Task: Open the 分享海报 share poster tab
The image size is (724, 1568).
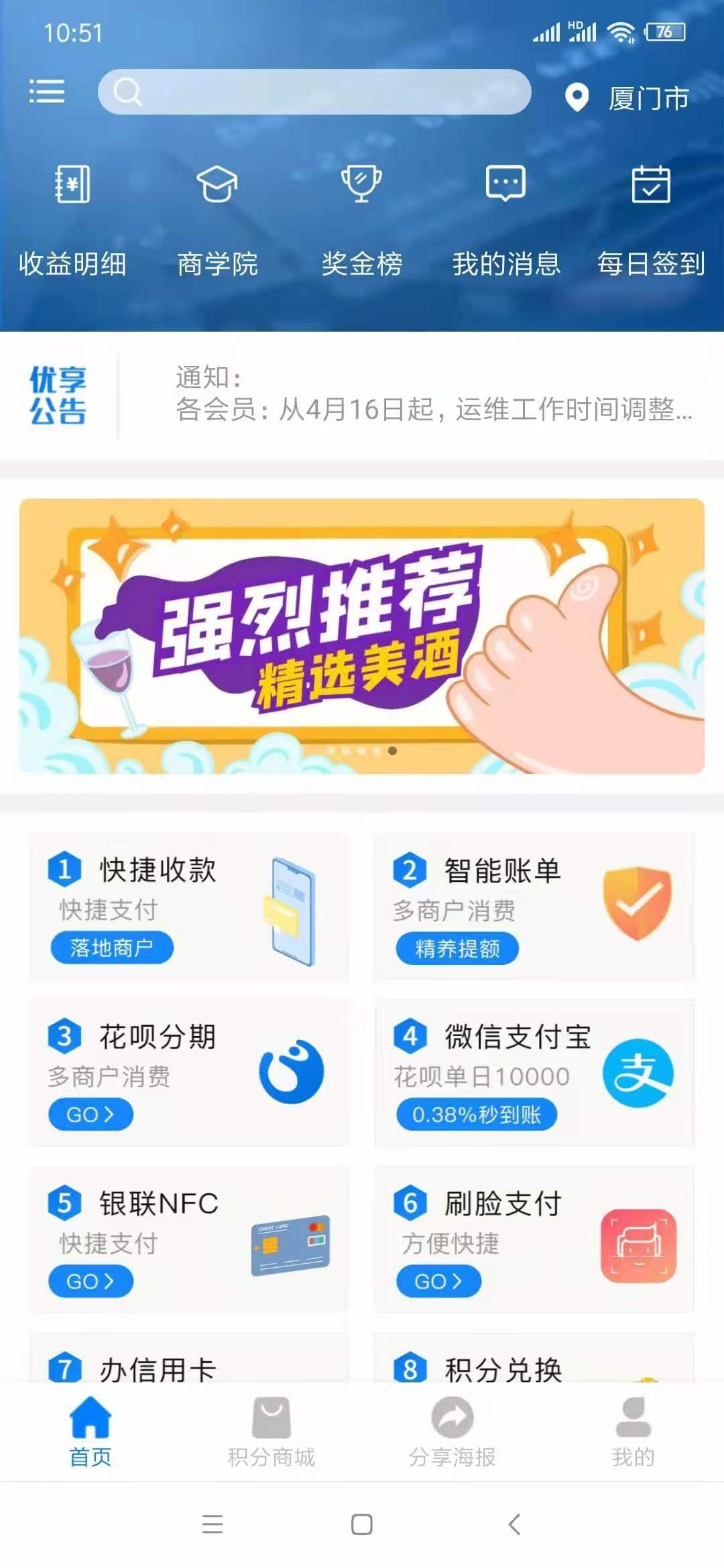Action: 451,1434
